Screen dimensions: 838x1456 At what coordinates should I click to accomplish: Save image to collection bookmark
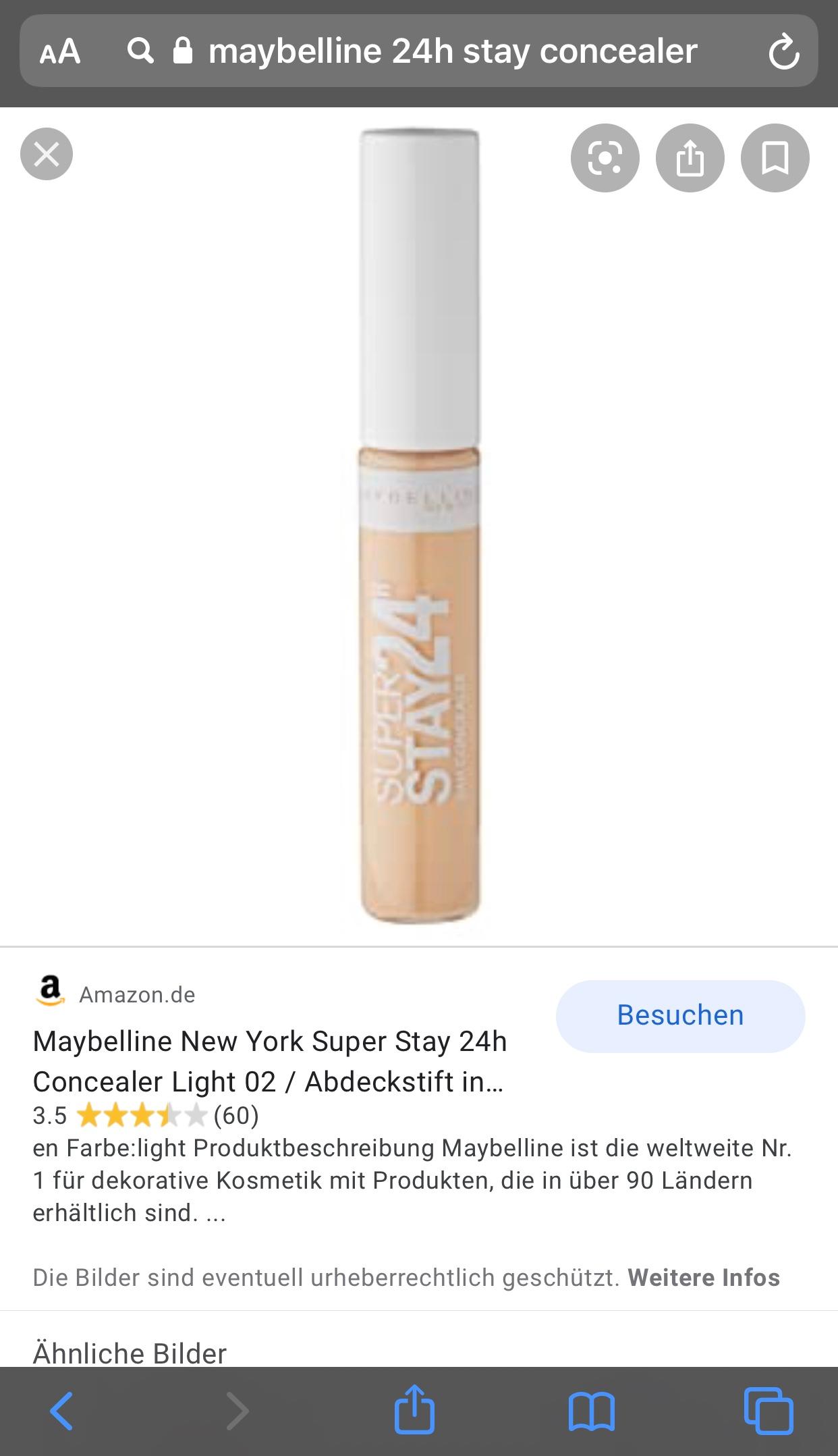coord(775,158)
